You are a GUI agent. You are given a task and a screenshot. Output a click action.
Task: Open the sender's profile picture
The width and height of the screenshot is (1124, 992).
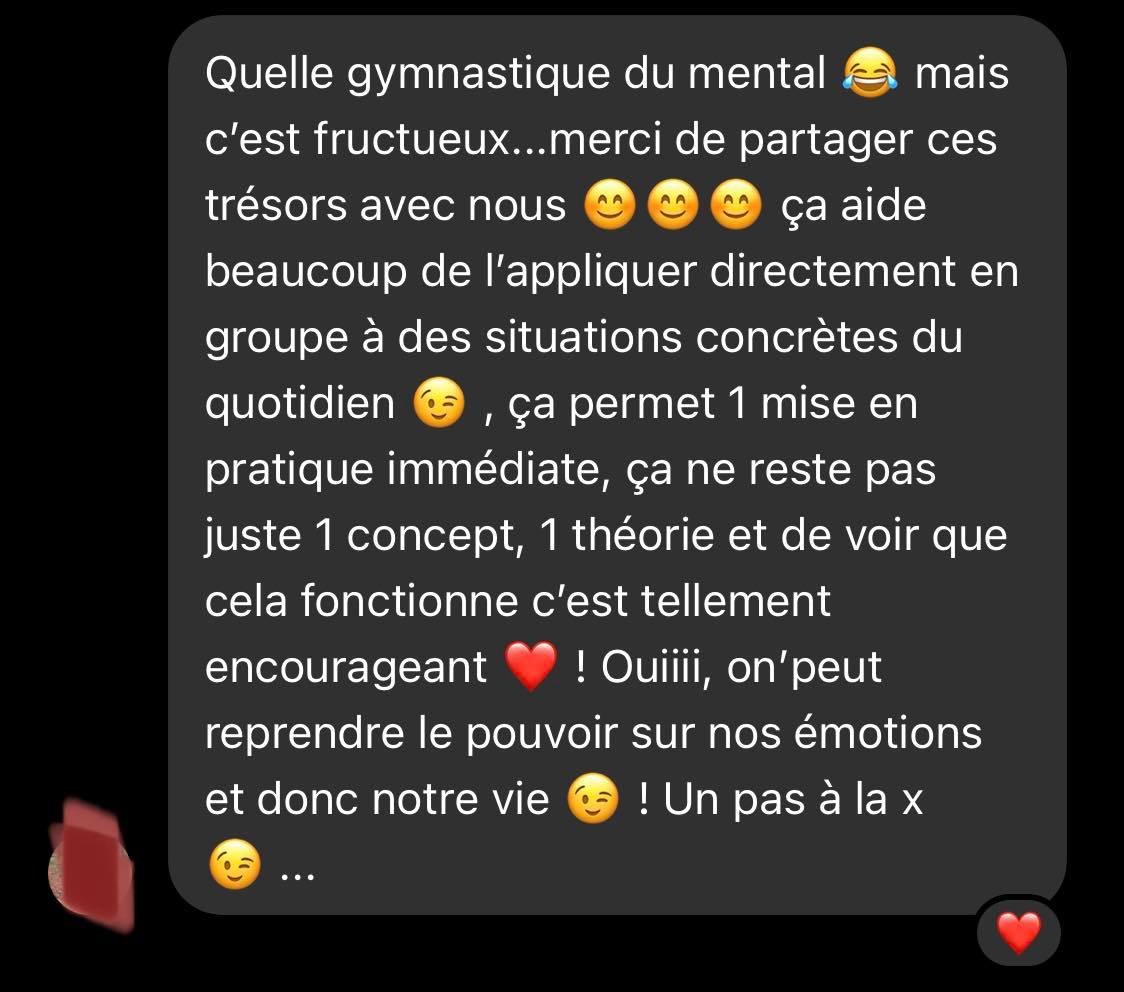(92, 867)
